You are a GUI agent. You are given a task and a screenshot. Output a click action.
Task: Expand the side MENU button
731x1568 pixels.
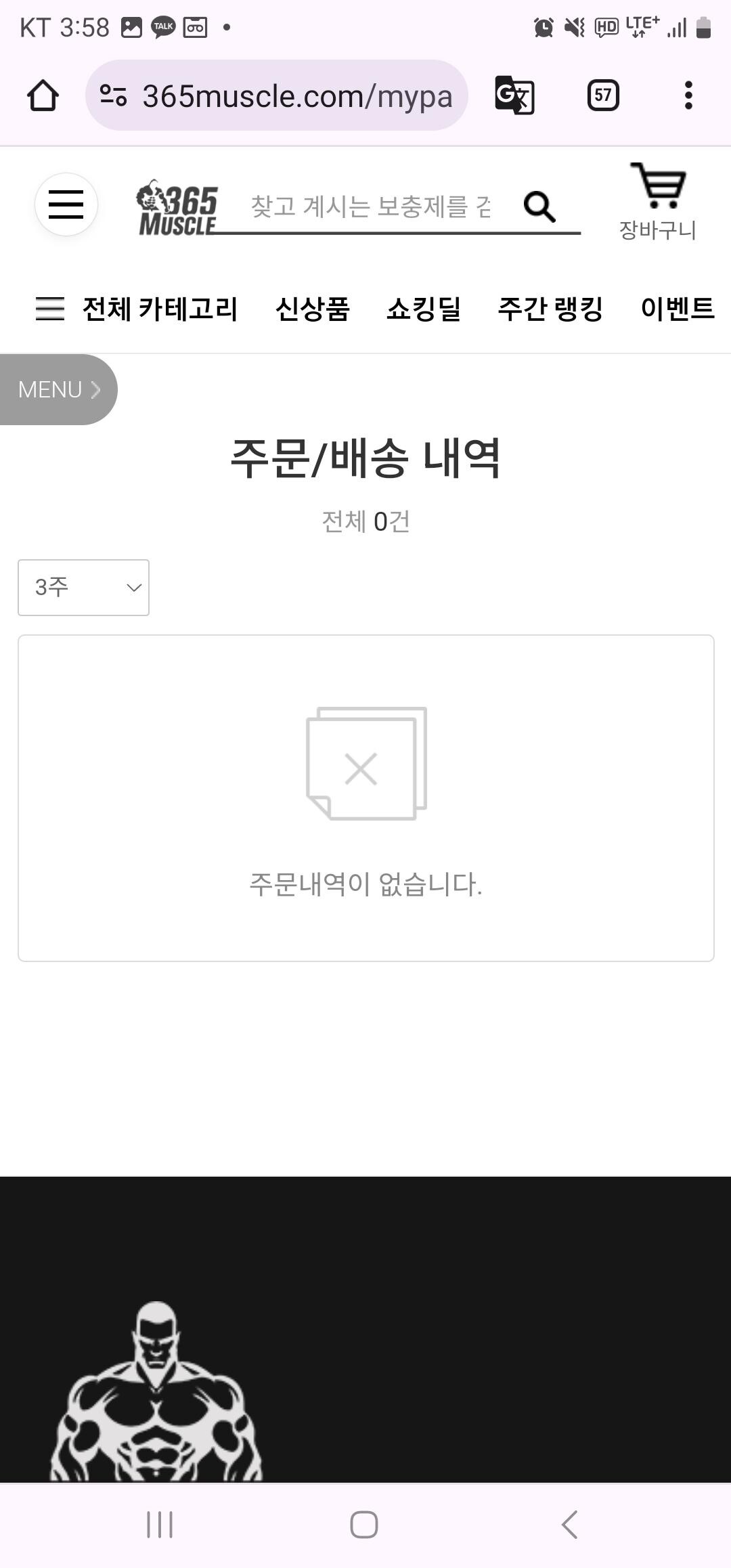tap(59, 389)
